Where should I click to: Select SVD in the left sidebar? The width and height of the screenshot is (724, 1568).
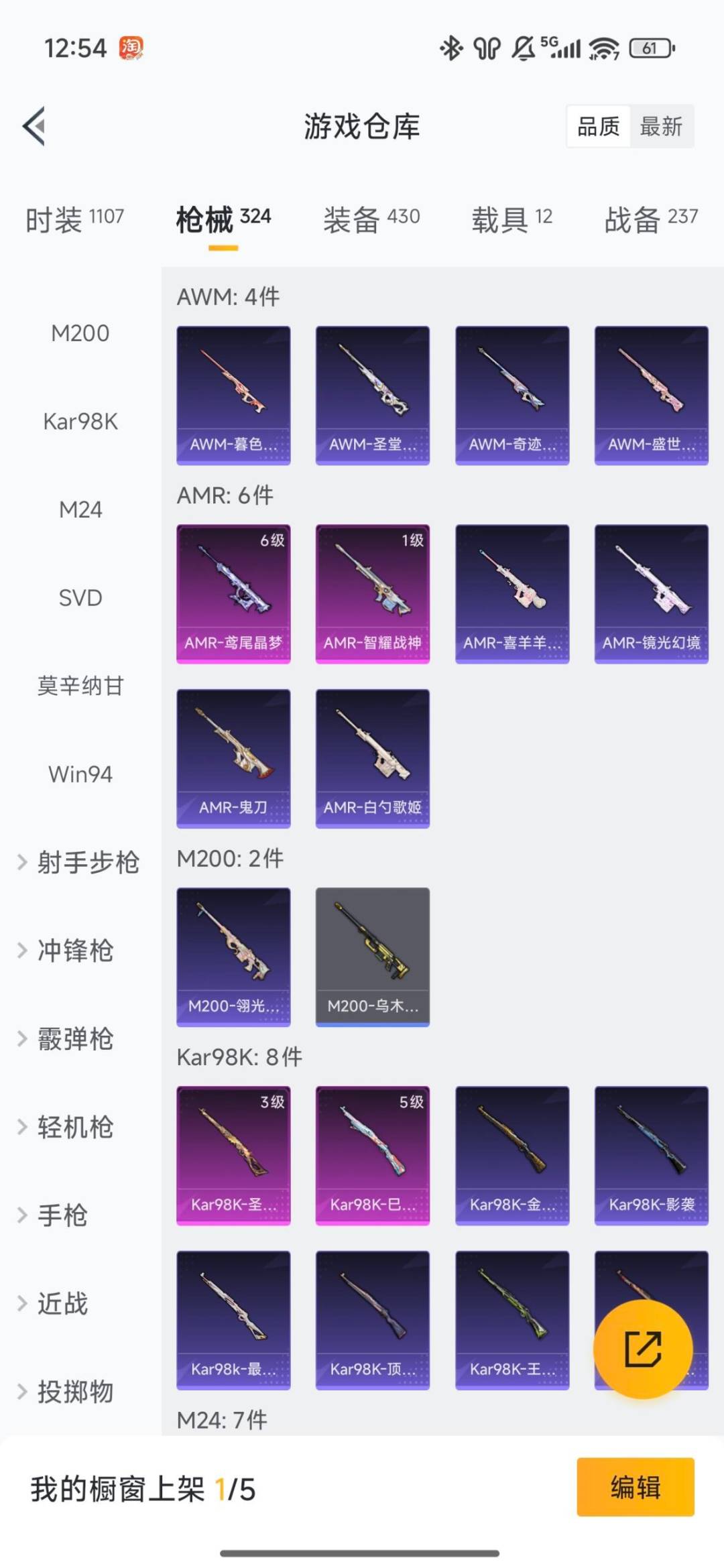coord(80,598)
